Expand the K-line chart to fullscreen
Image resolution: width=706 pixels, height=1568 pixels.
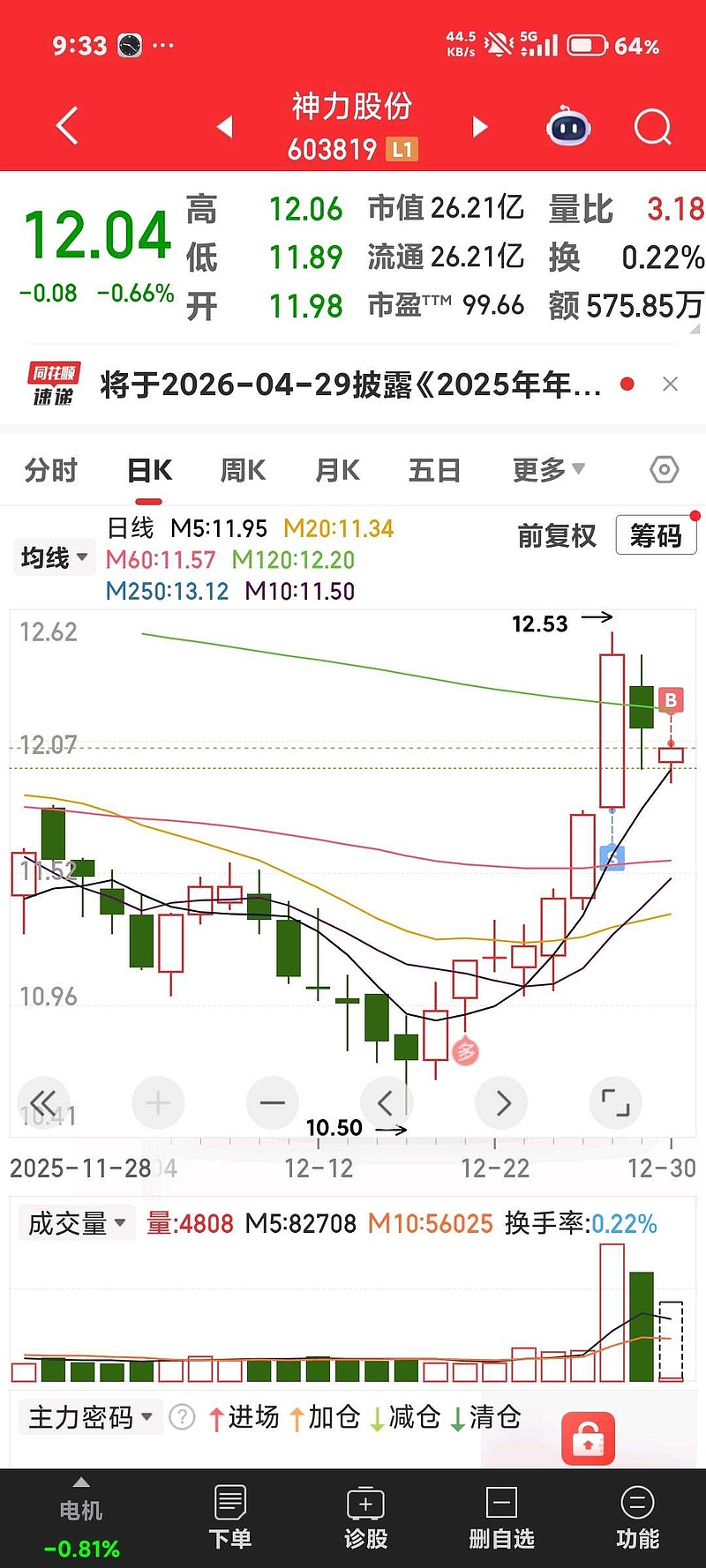pyautogui.click(x=615, y=1103)
